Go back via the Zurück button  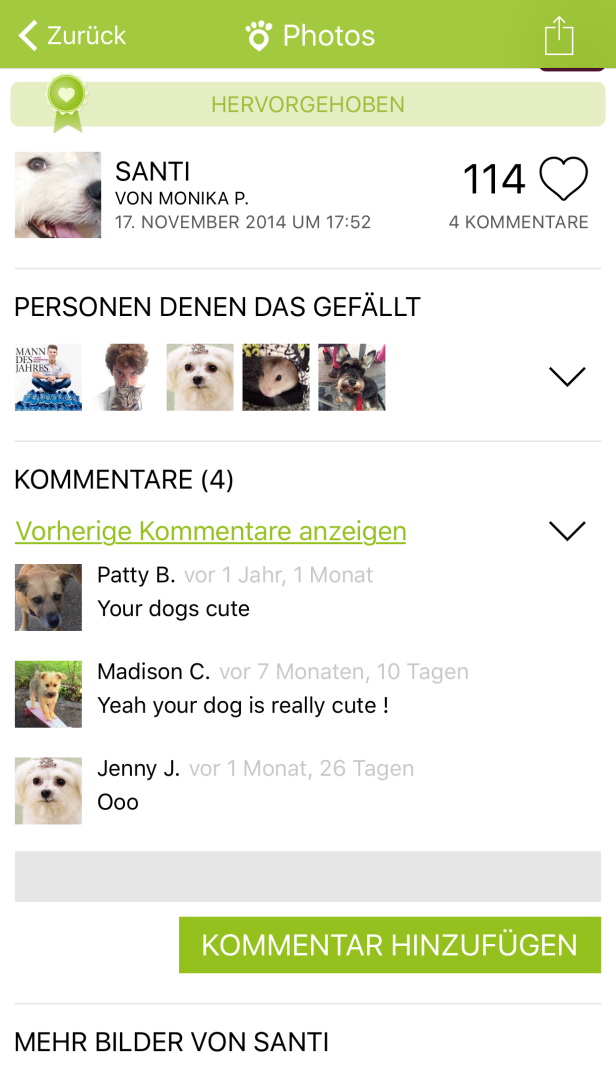pos(72,36)
